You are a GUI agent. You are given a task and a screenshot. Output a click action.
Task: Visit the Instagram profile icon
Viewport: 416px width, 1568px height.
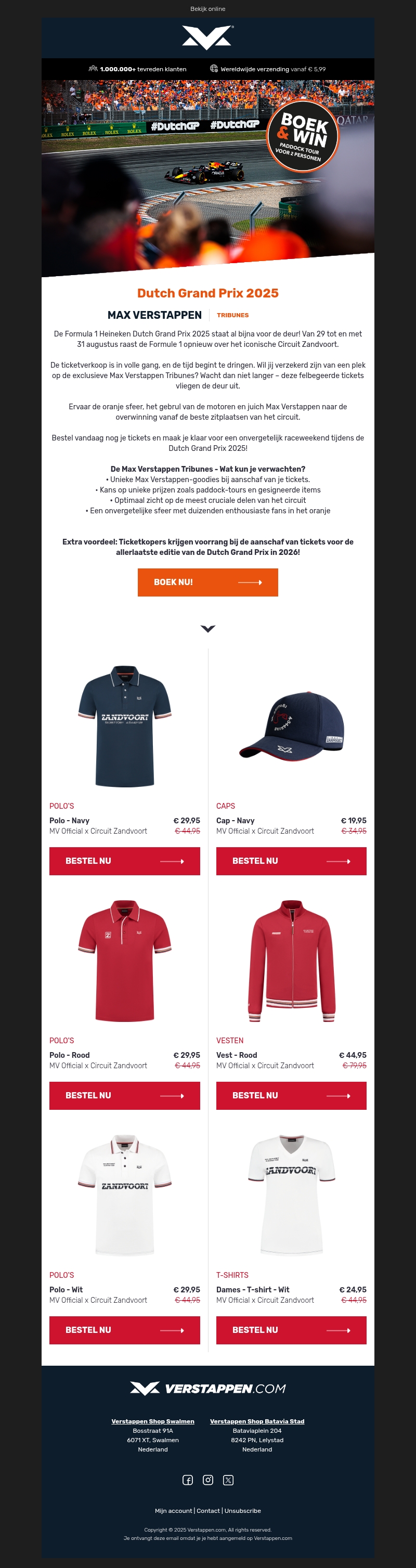pos(208,1480)
